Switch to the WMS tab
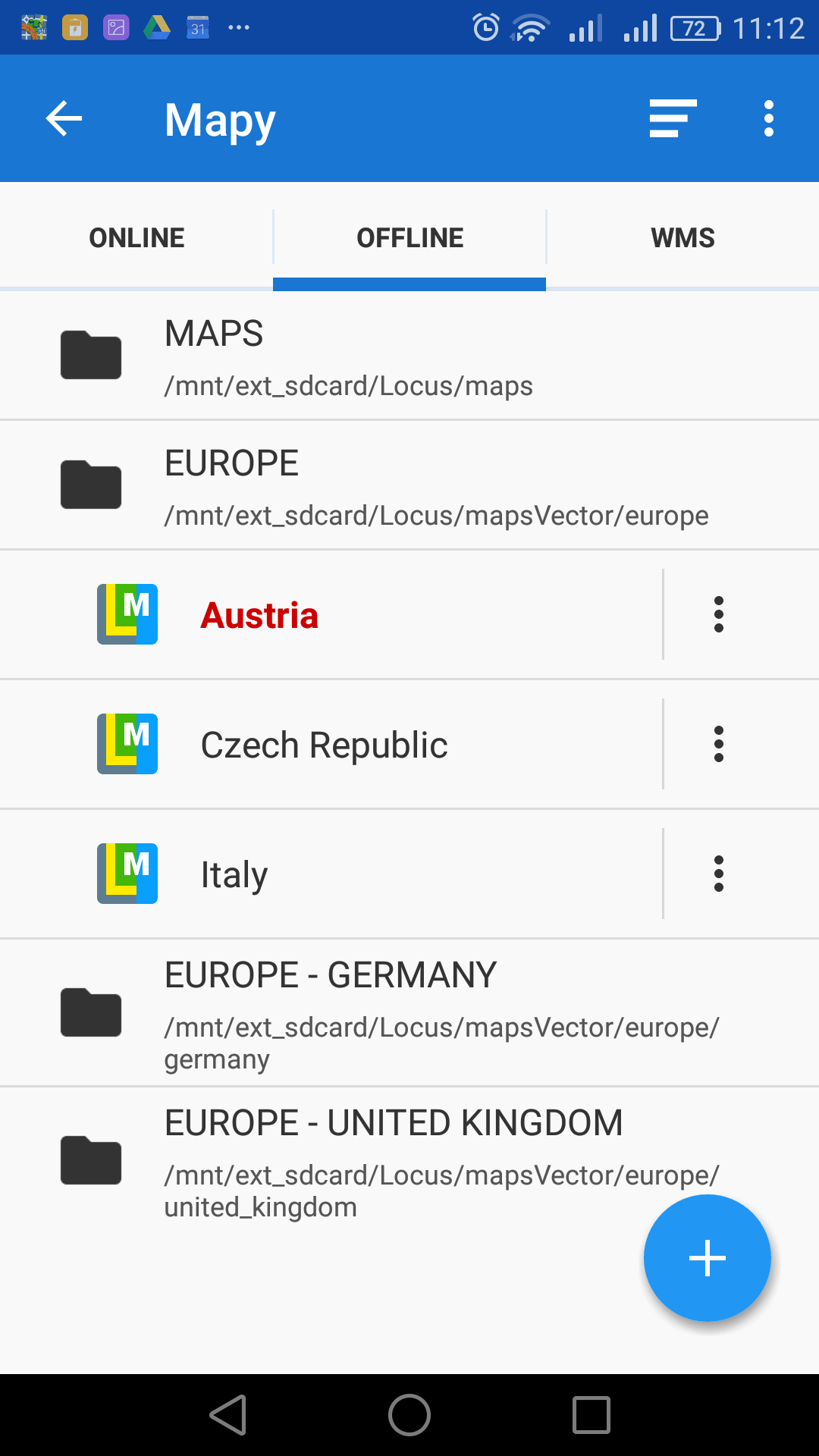 tap(682, 237)
